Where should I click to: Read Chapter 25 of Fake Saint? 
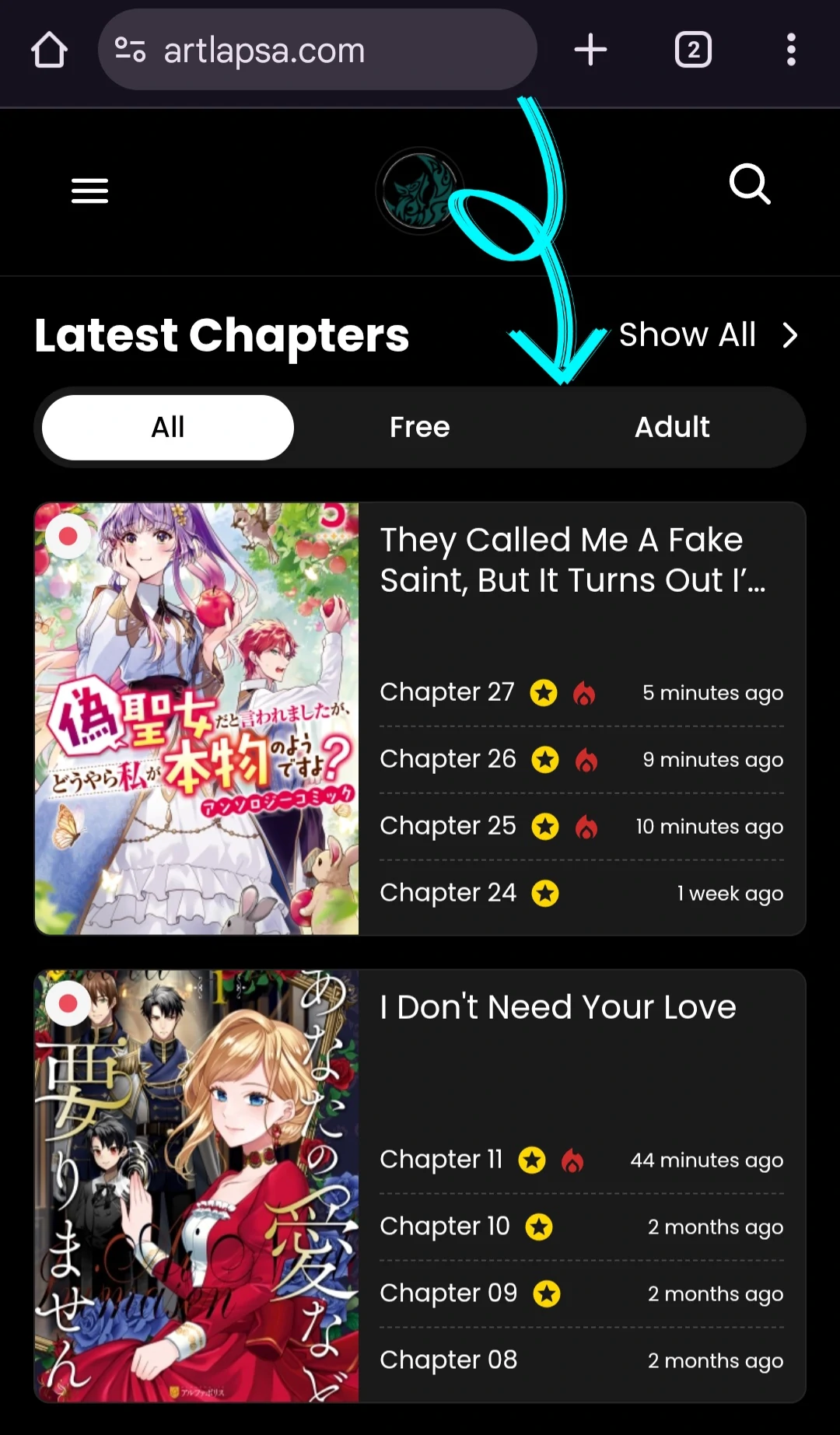coord(448,825)
